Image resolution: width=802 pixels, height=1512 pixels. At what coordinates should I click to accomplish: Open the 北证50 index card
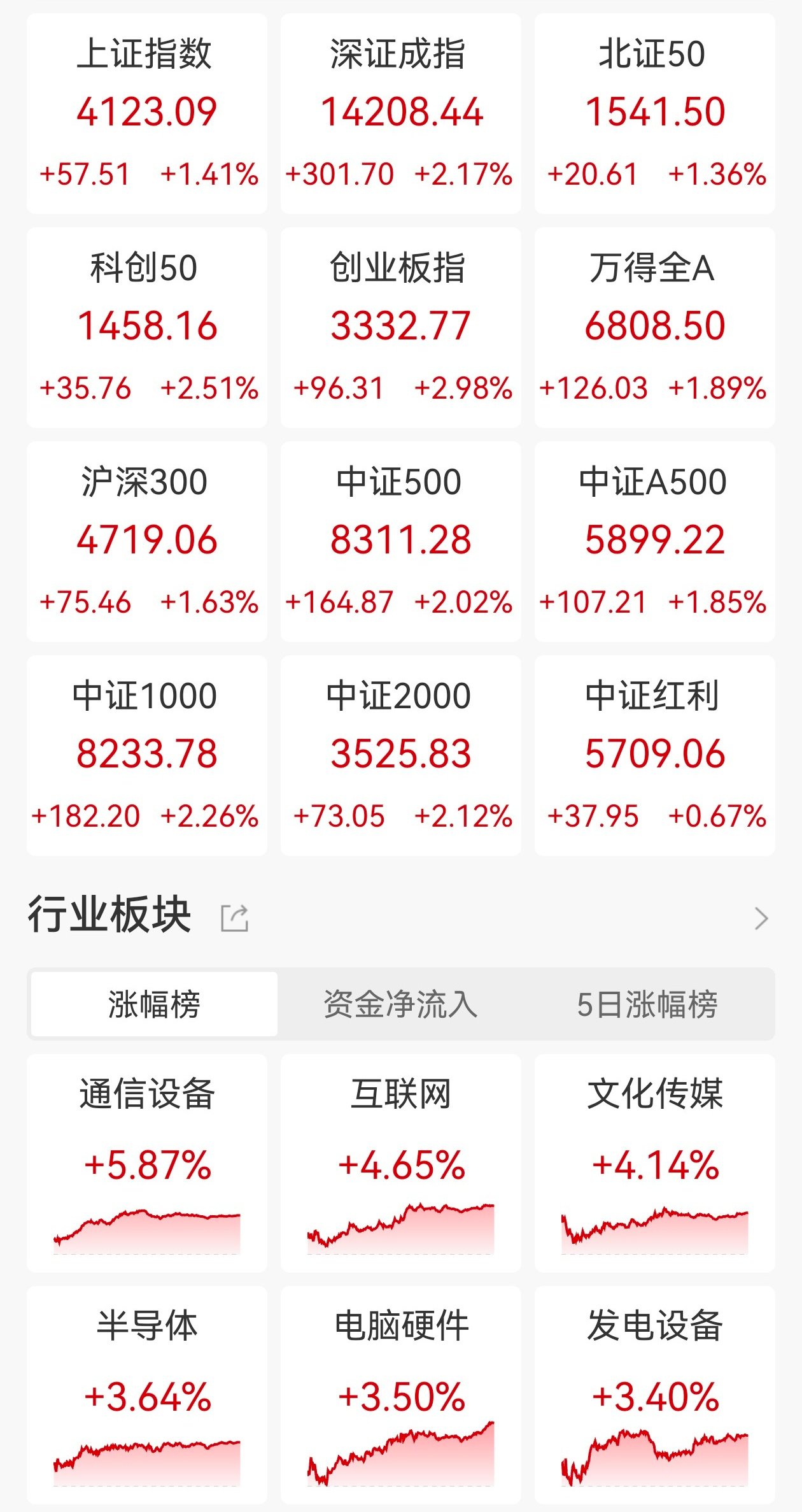[x=654, y=113]
